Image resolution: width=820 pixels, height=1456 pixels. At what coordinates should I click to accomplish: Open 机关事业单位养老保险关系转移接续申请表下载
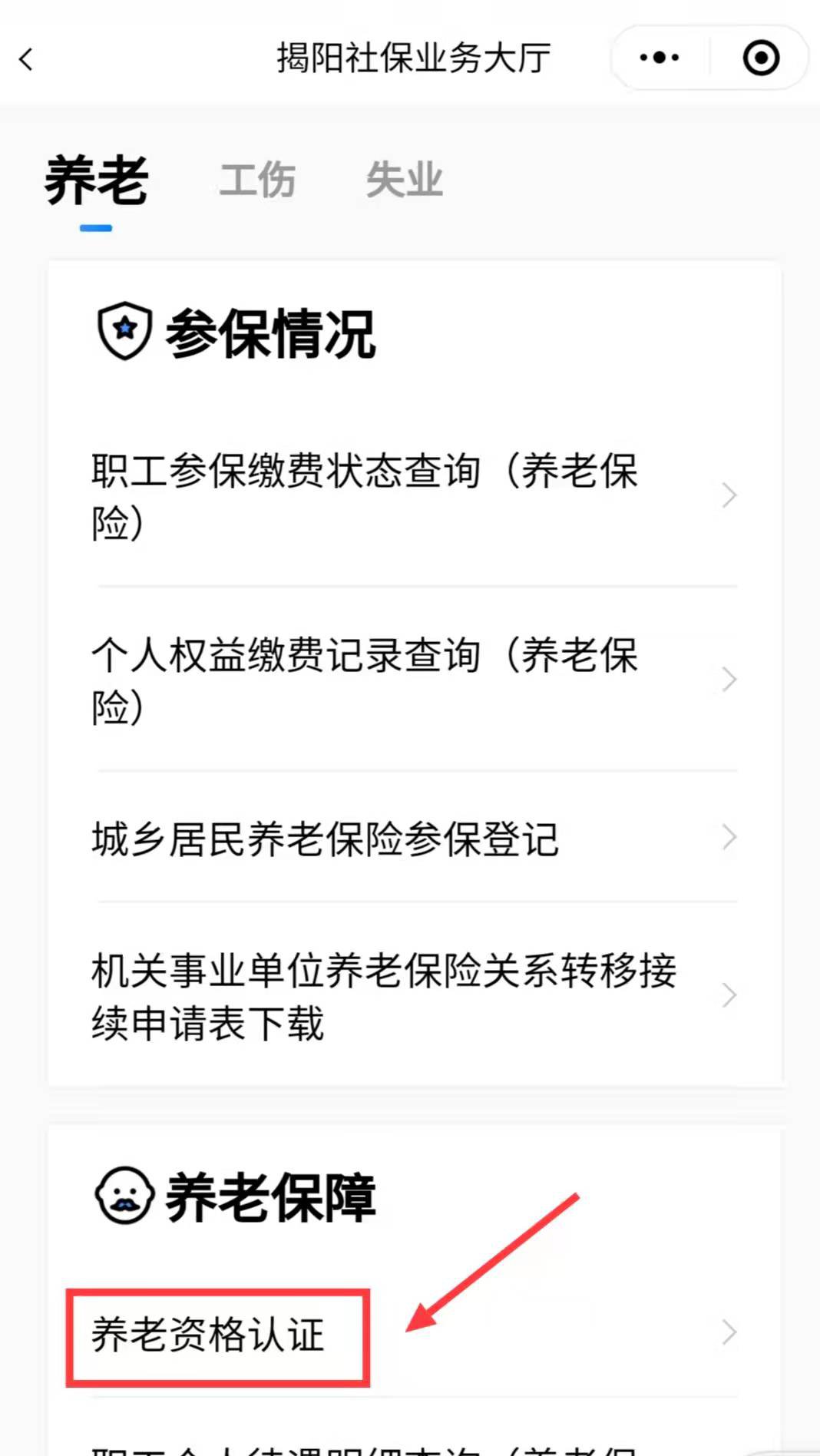(x=415, y=996)
